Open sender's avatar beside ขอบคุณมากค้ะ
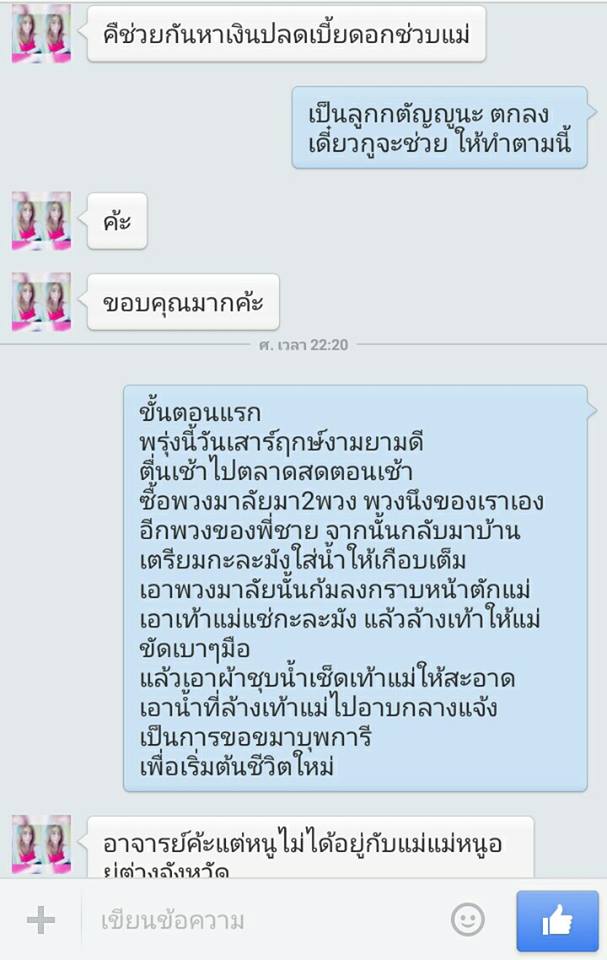The height and width of the screenshot is (960, 607). [41, 301]
